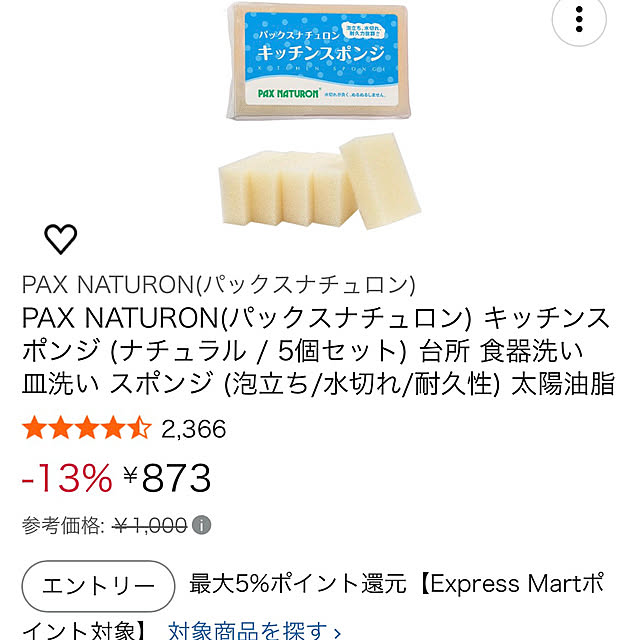Open the 対象商品を探す link
The height and width of the screenshot is (640, 640).
(x=254, y=630)
